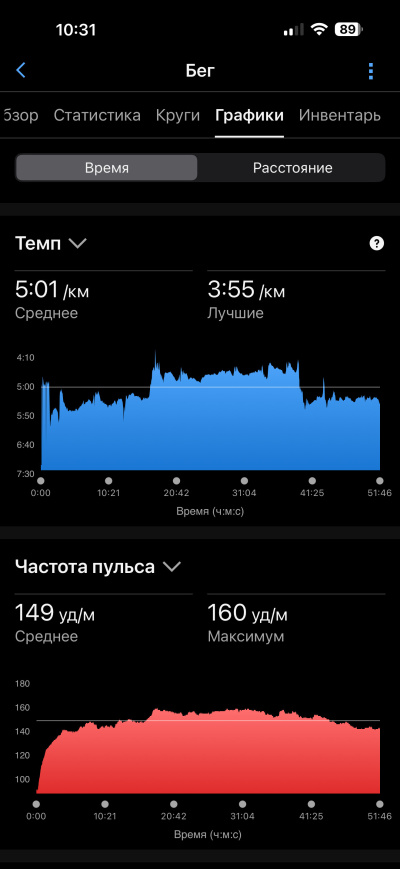Screen dimensions: 400x869
Task: Open the three-dot overflow menu
Action: [x=371, y=71]
